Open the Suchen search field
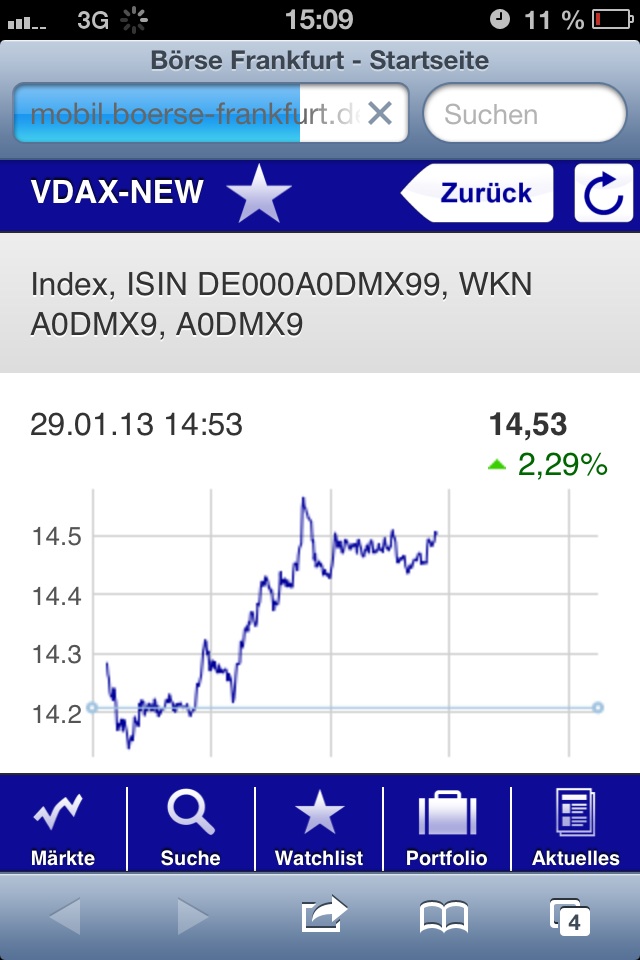This screenshot has width=640, height=960. 525,115
